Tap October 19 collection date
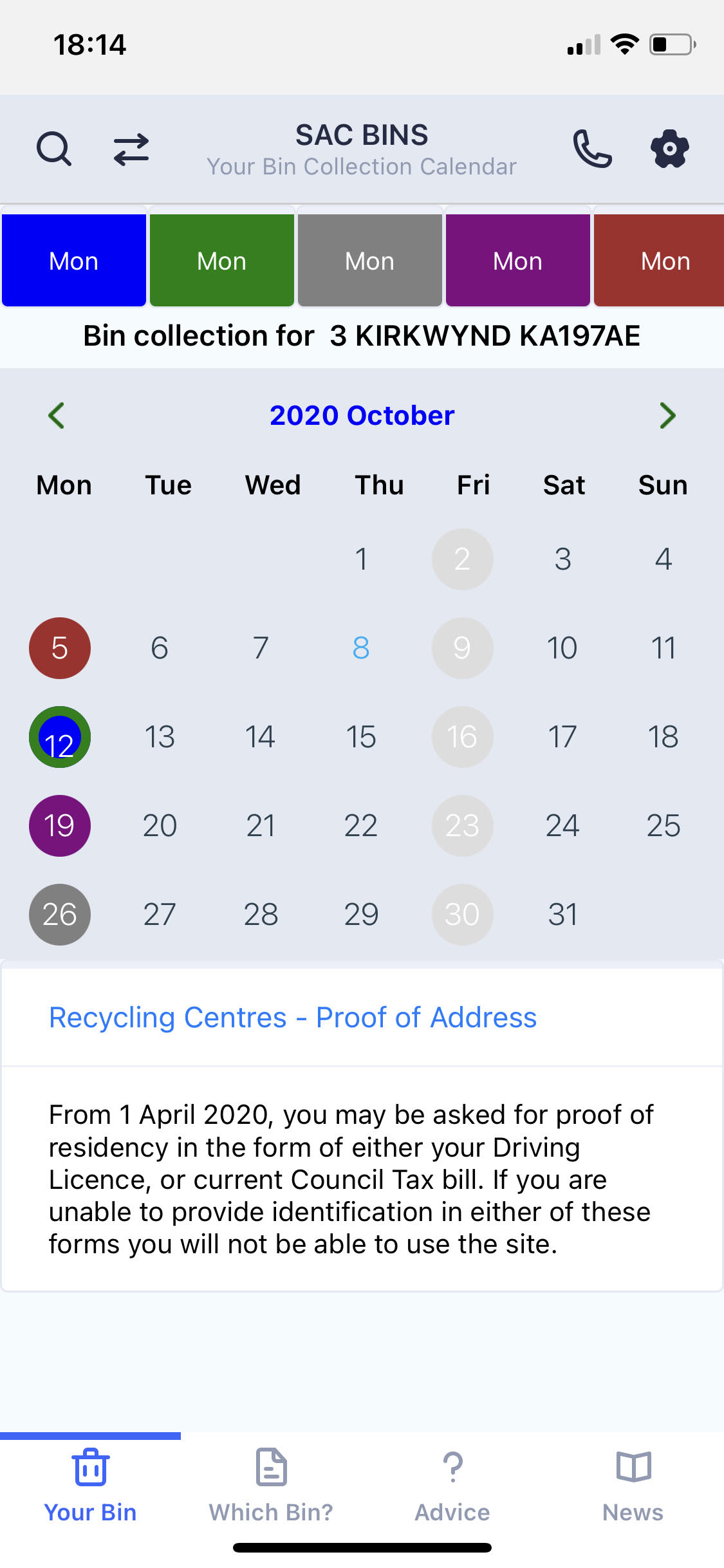724x1568 pixels. pyautogui.click(x=60, y=826)
